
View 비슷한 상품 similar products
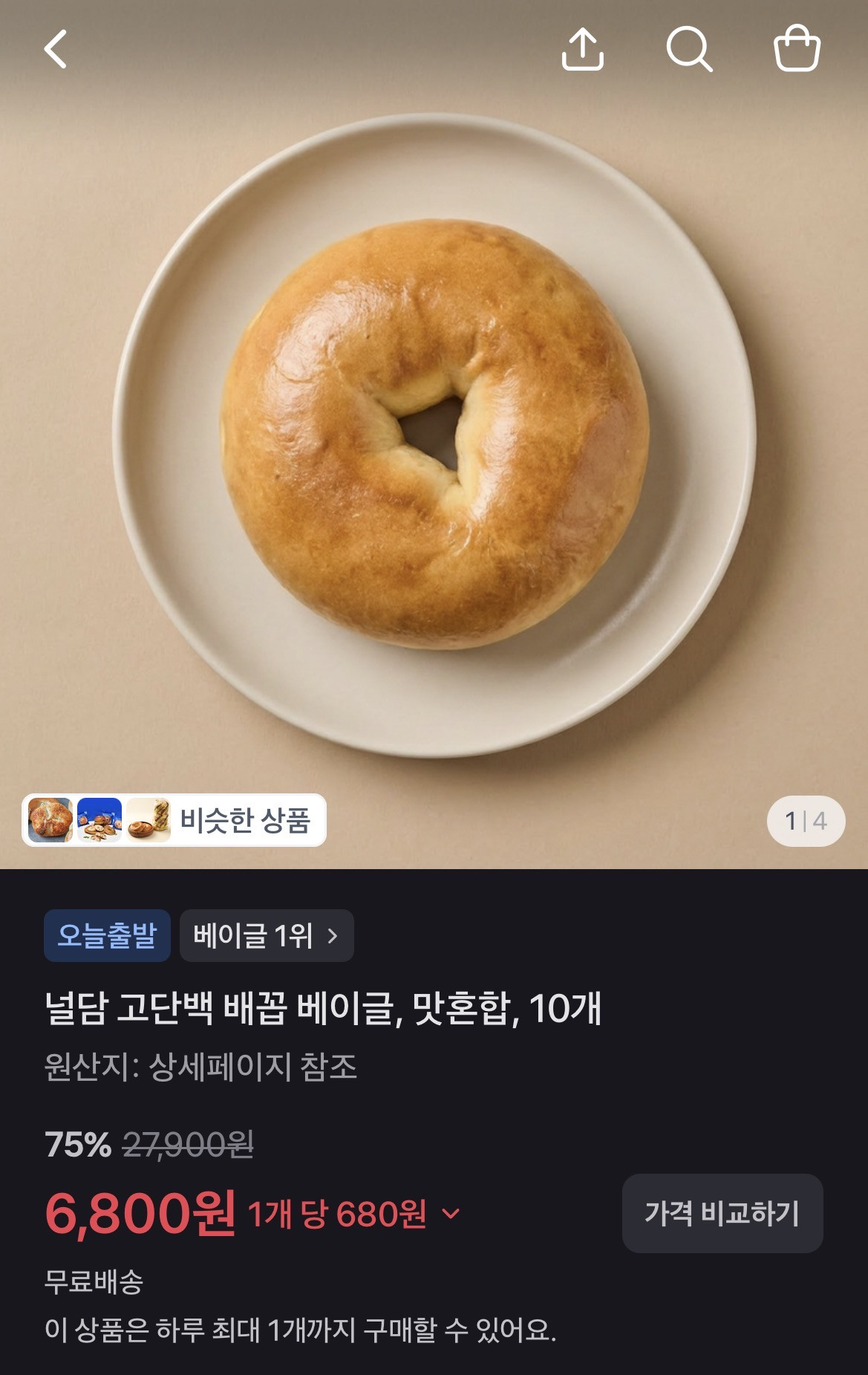click(x=174, y=820)
